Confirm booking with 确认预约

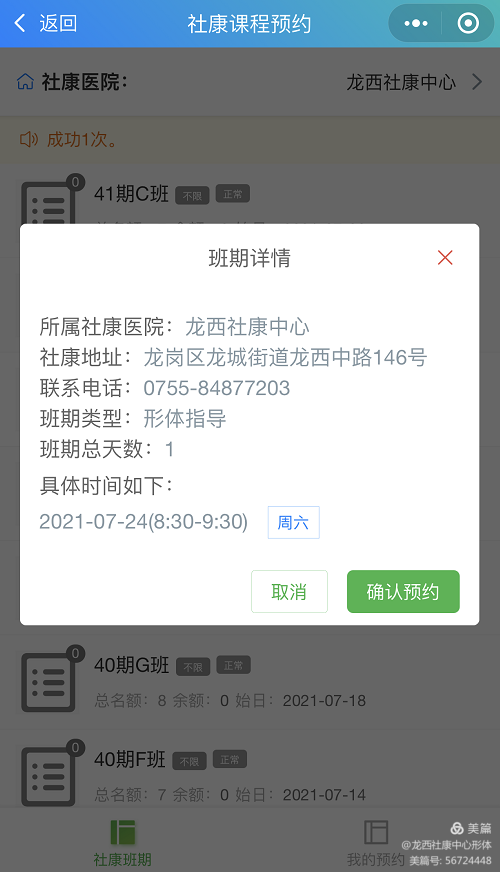(403, 592)
